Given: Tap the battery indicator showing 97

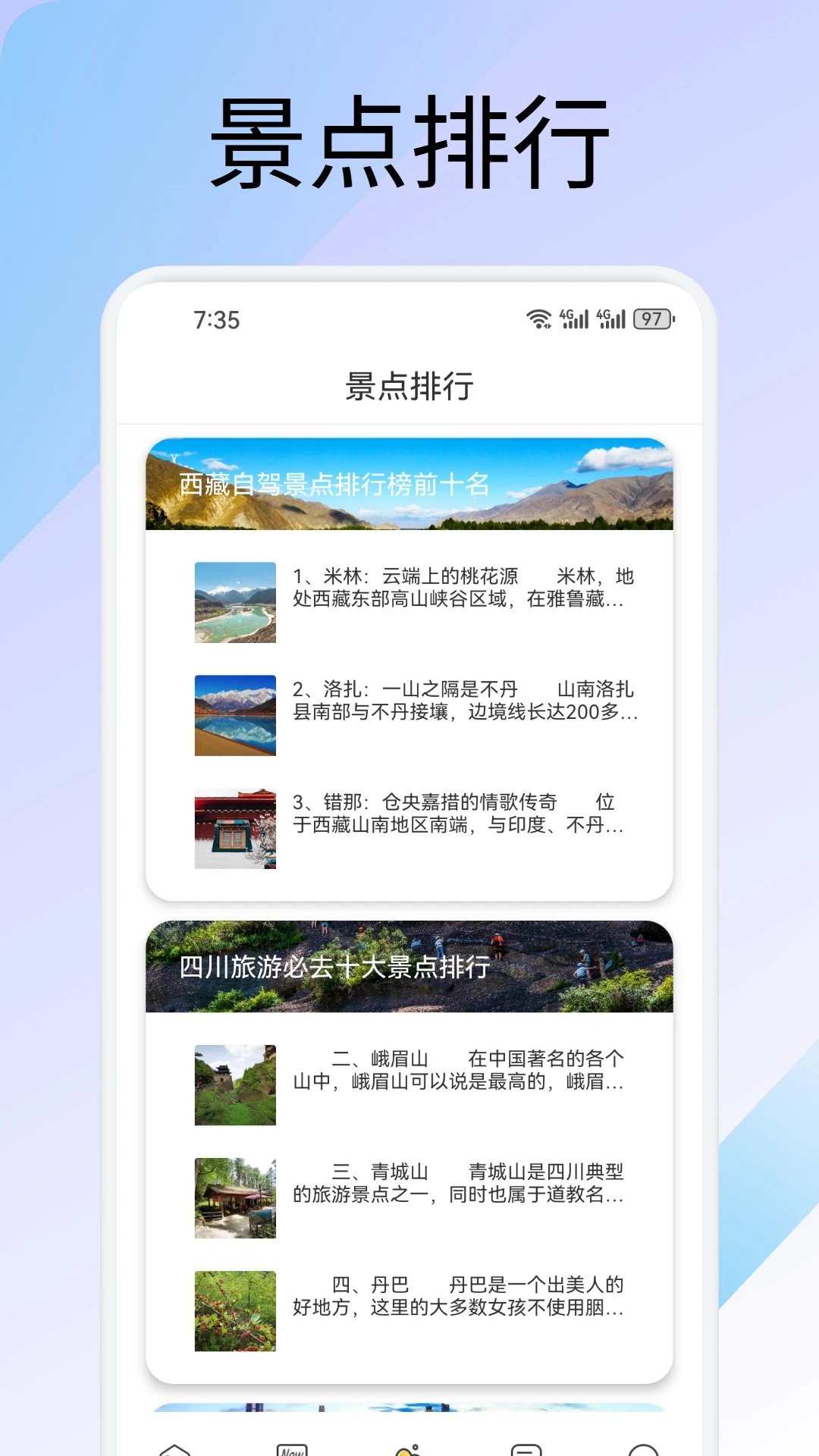Looking at the screenshot, I should 652,321.
